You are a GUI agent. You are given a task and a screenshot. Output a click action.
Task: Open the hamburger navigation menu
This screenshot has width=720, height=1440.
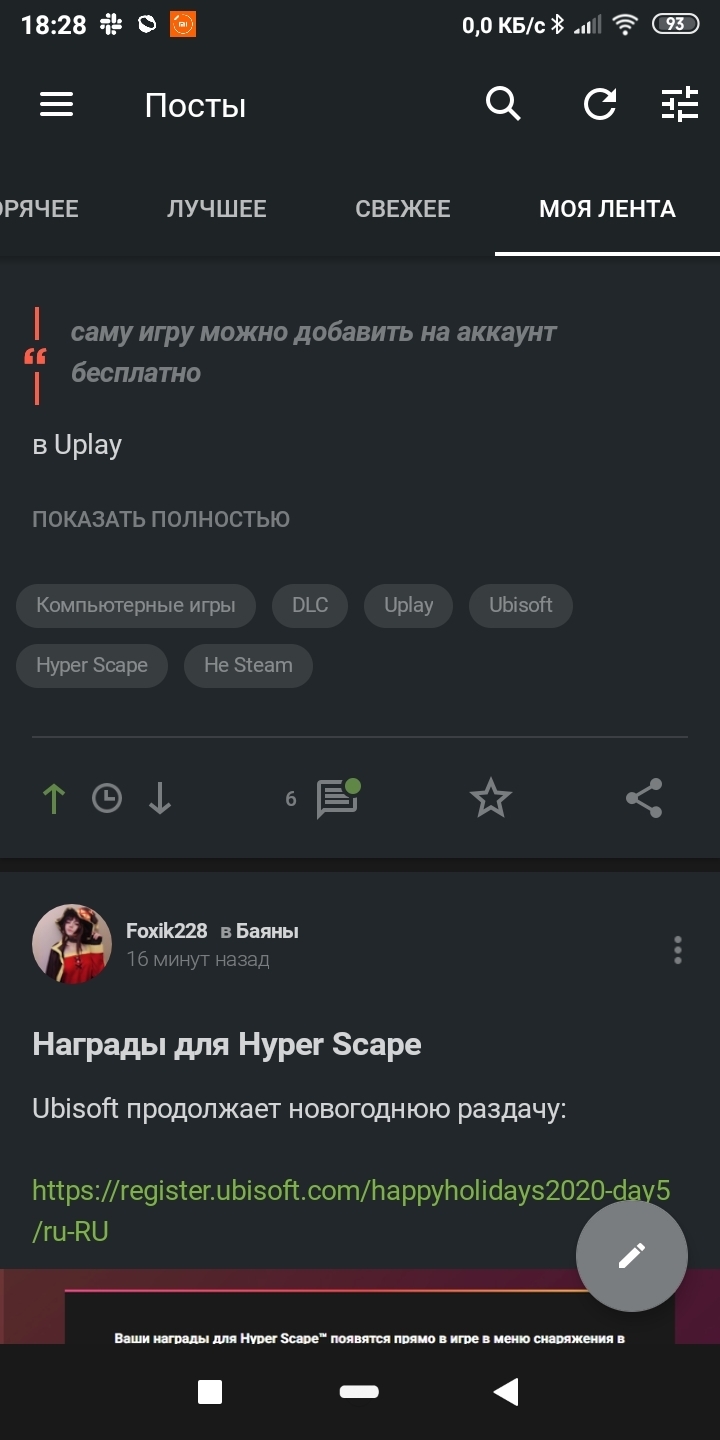pyautogui.click(x=56, y=104)
